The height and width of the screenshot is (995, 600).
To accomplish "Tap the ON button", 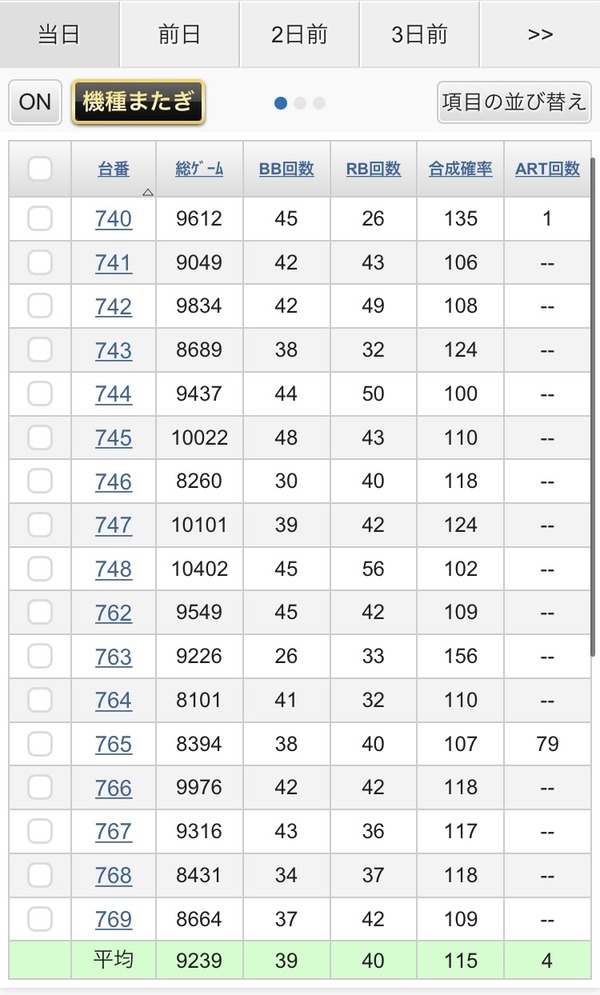I will coord(35,102).
